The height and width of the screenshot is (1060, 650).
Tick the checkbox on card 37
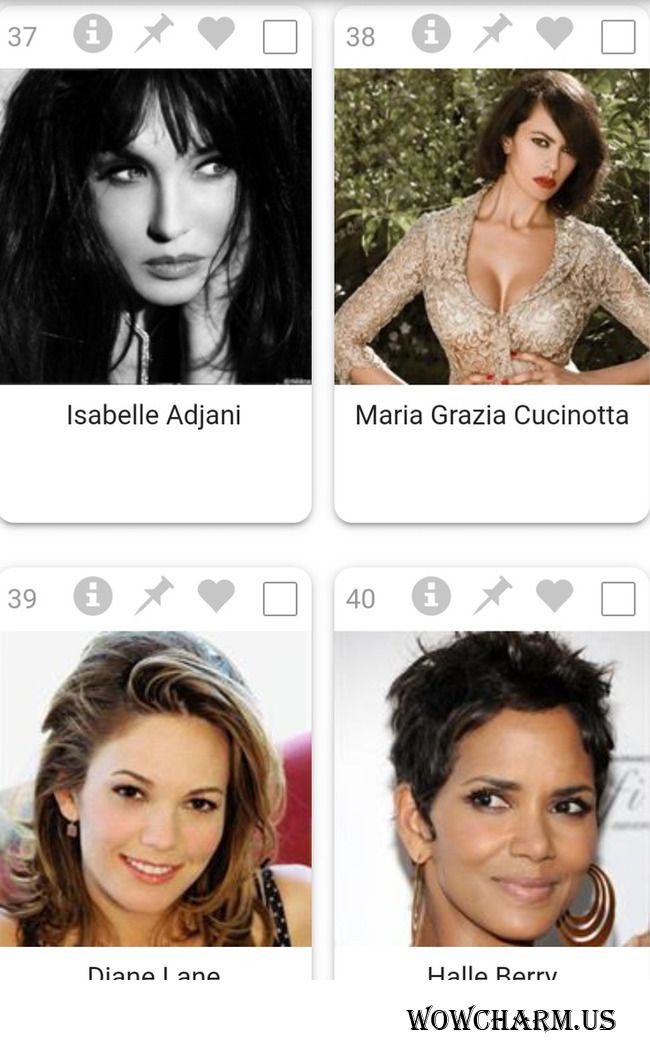pyautogui.click(x=280, y=37)
